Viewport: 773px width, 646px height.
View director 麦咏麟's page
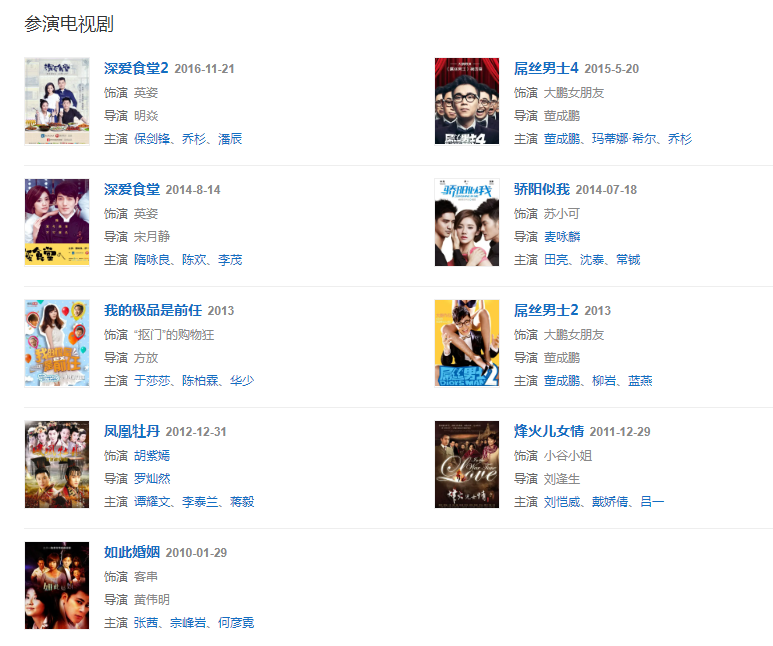[x=562, y=236]
